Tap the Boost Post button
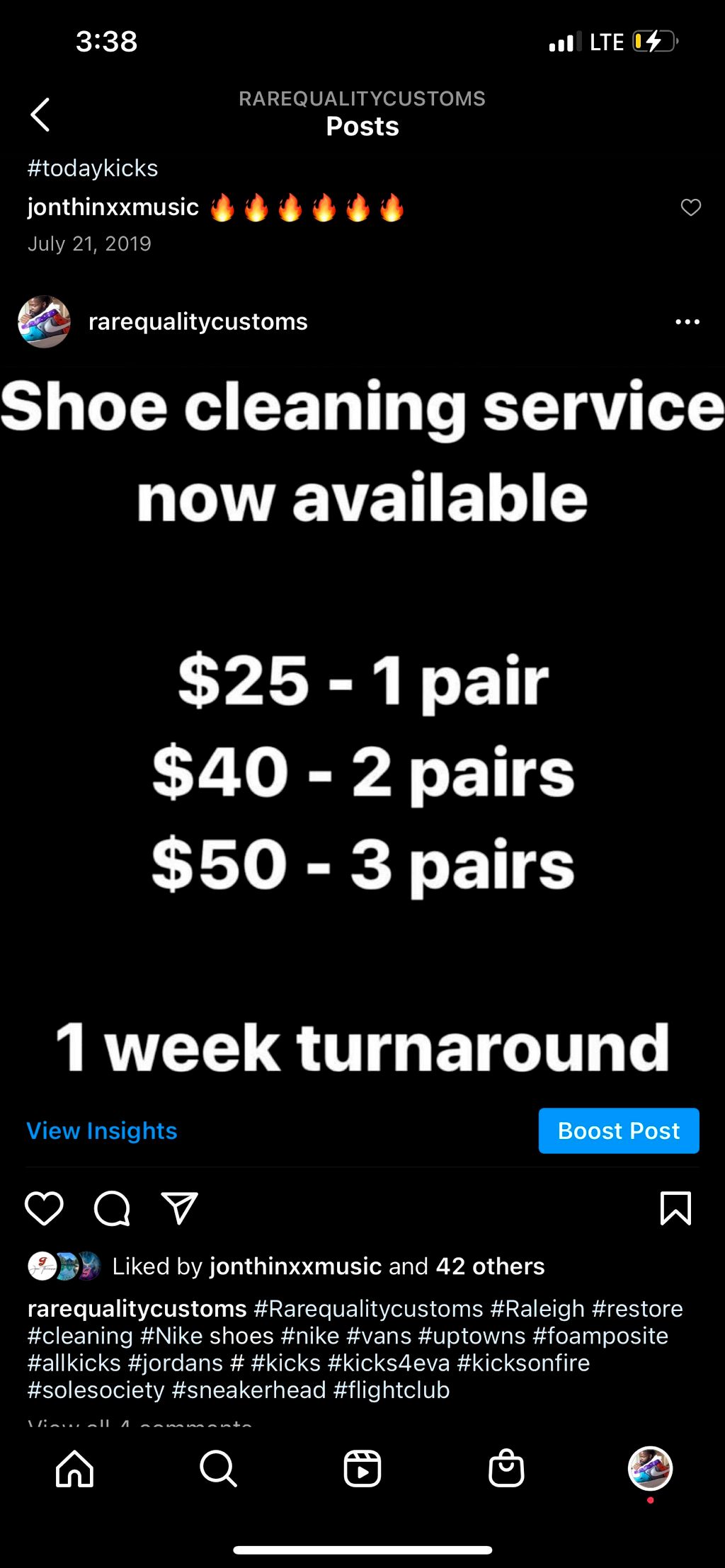Viewport: 725px width, 1568px height. click(618, 1131)
